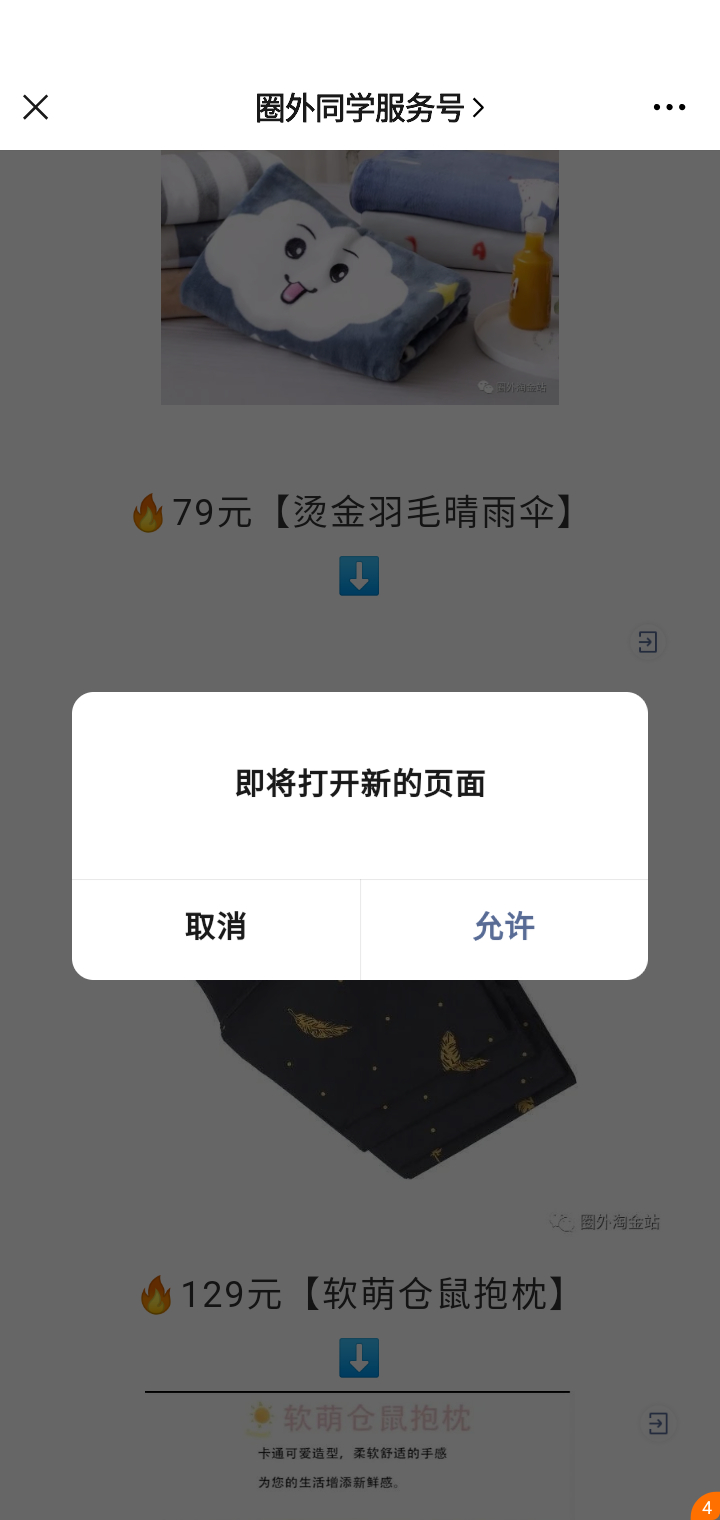Tap 取消 to cancel the dialog
The image size is (720, 1520).
(x=216, y=928)
